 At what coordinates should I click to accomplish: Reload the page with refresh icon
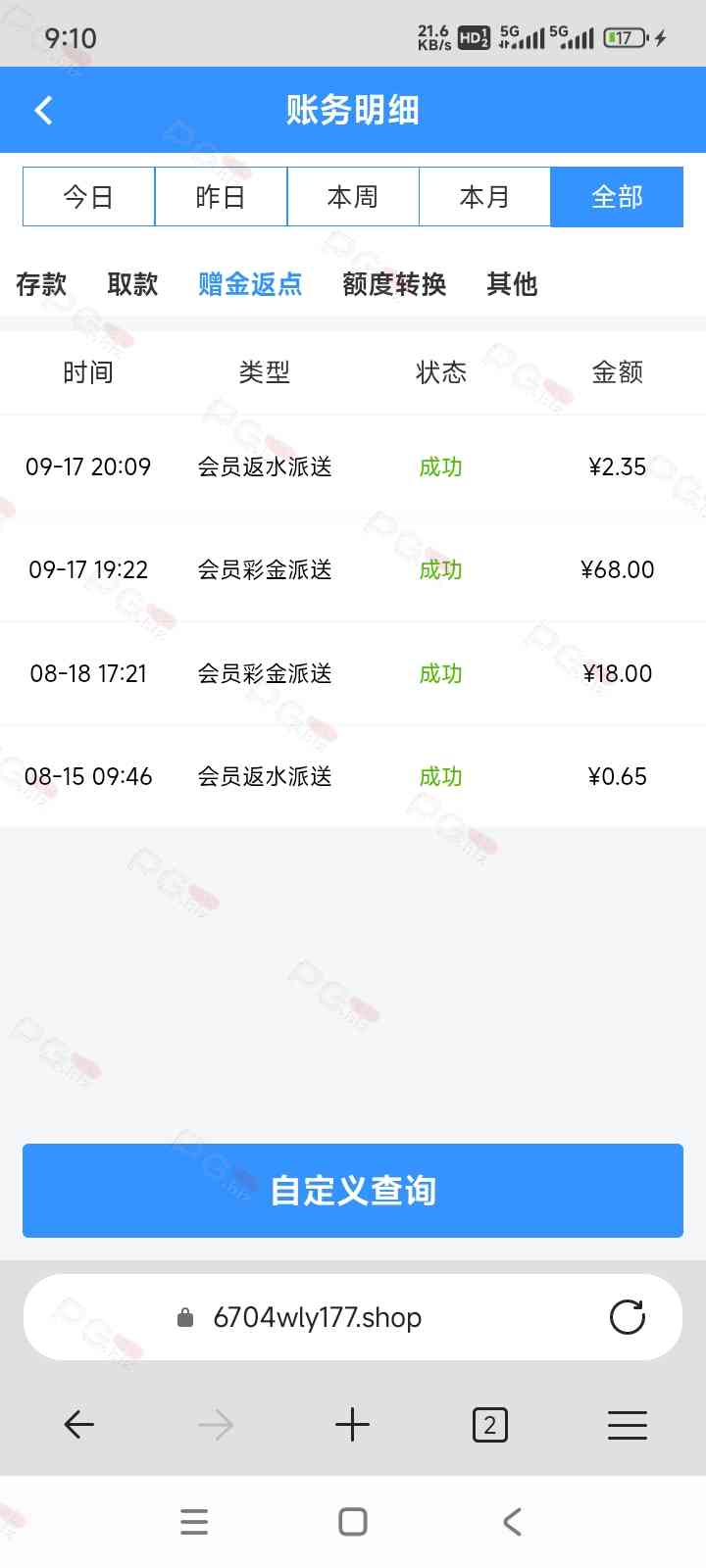[627, 1318]
